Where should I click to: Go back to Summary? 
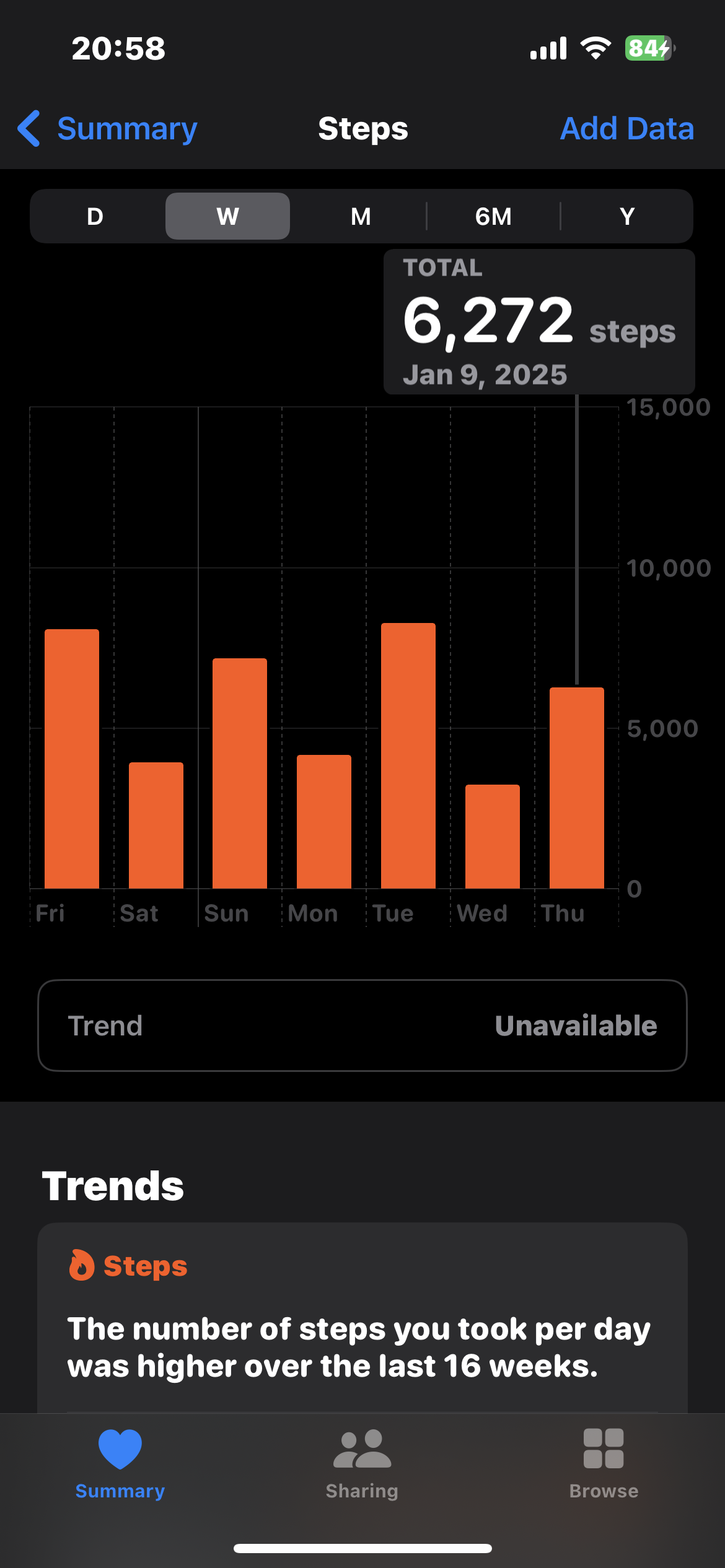tap(108, 129)
